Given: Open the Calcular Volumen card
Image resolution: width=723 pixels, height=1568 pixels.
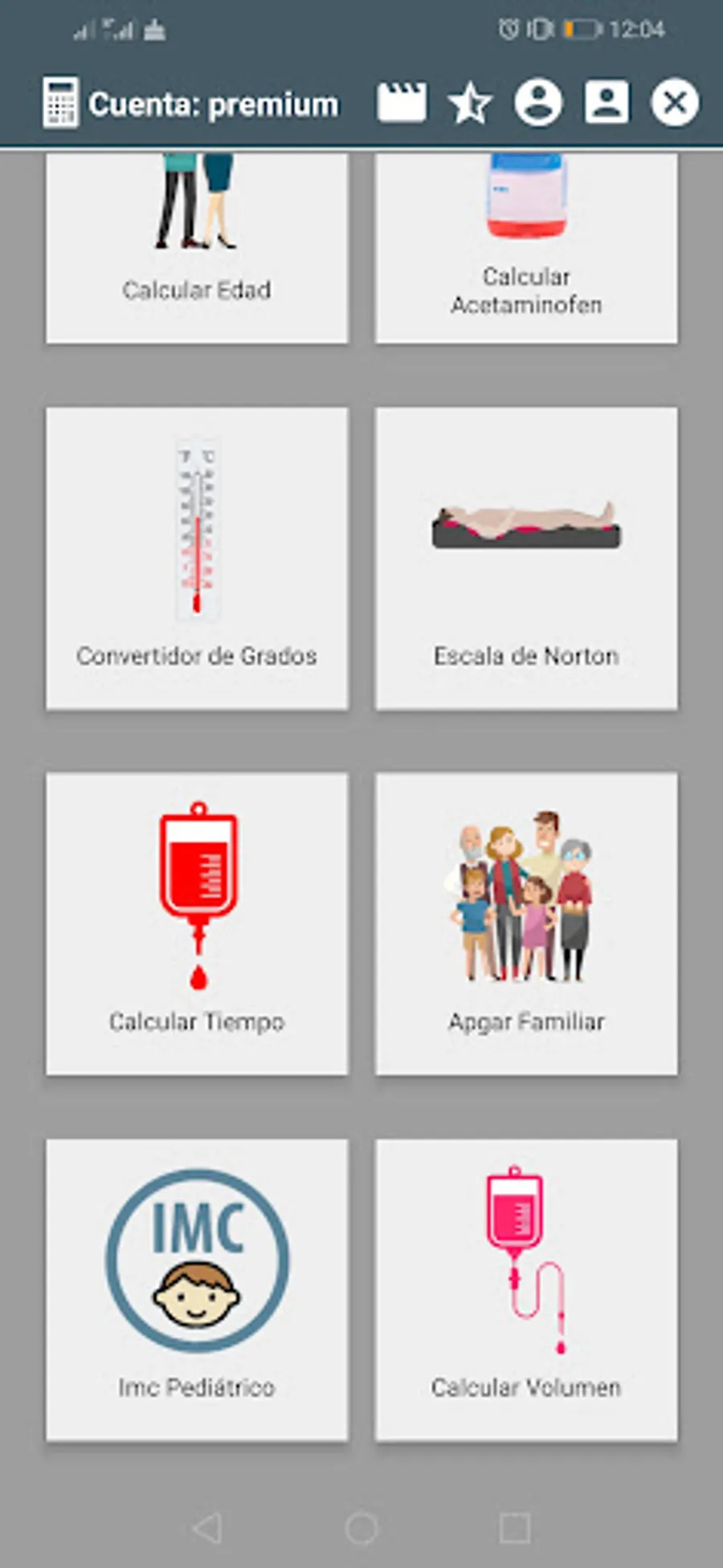Looking at the screenshot, I should 526,1289.
